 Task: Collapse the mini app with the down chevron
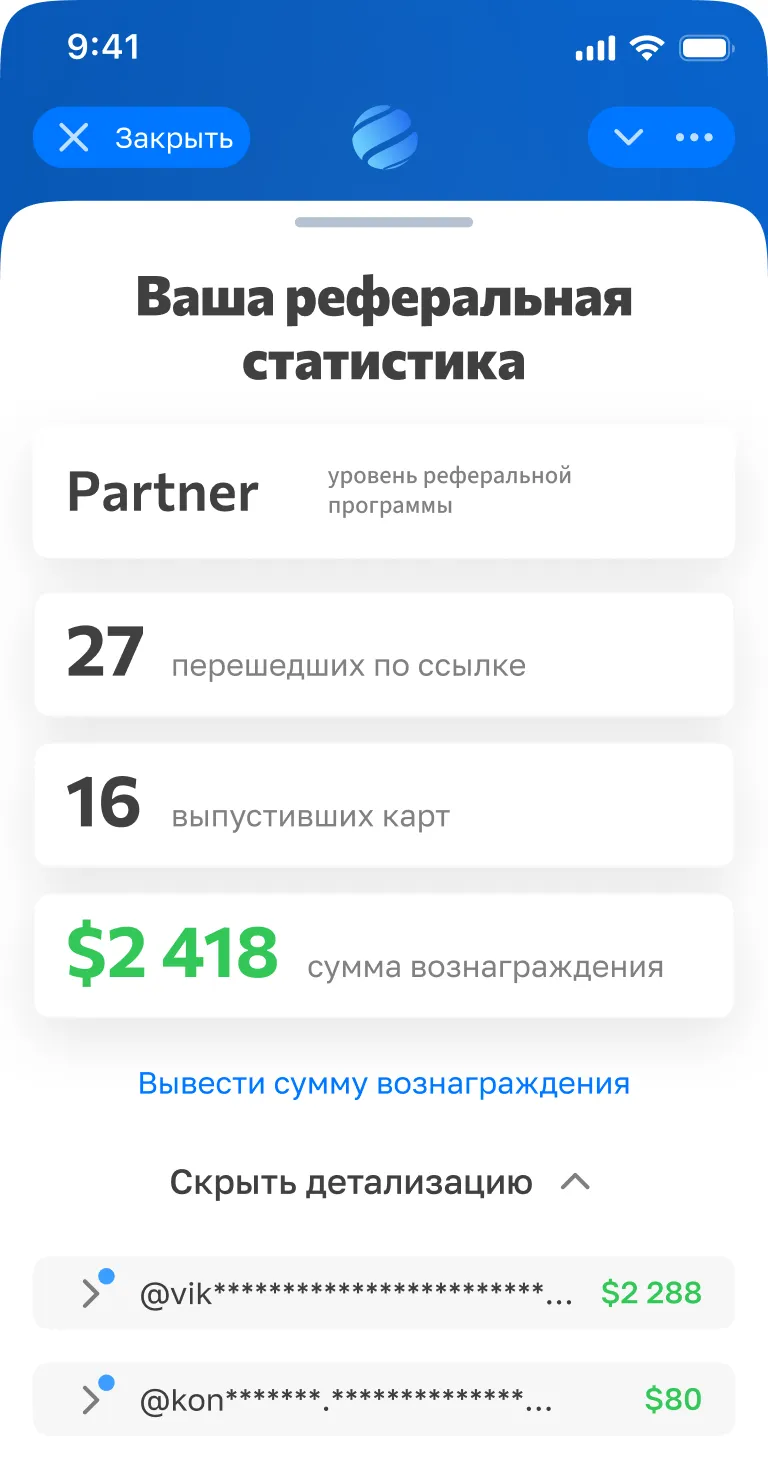pos(628,138)
